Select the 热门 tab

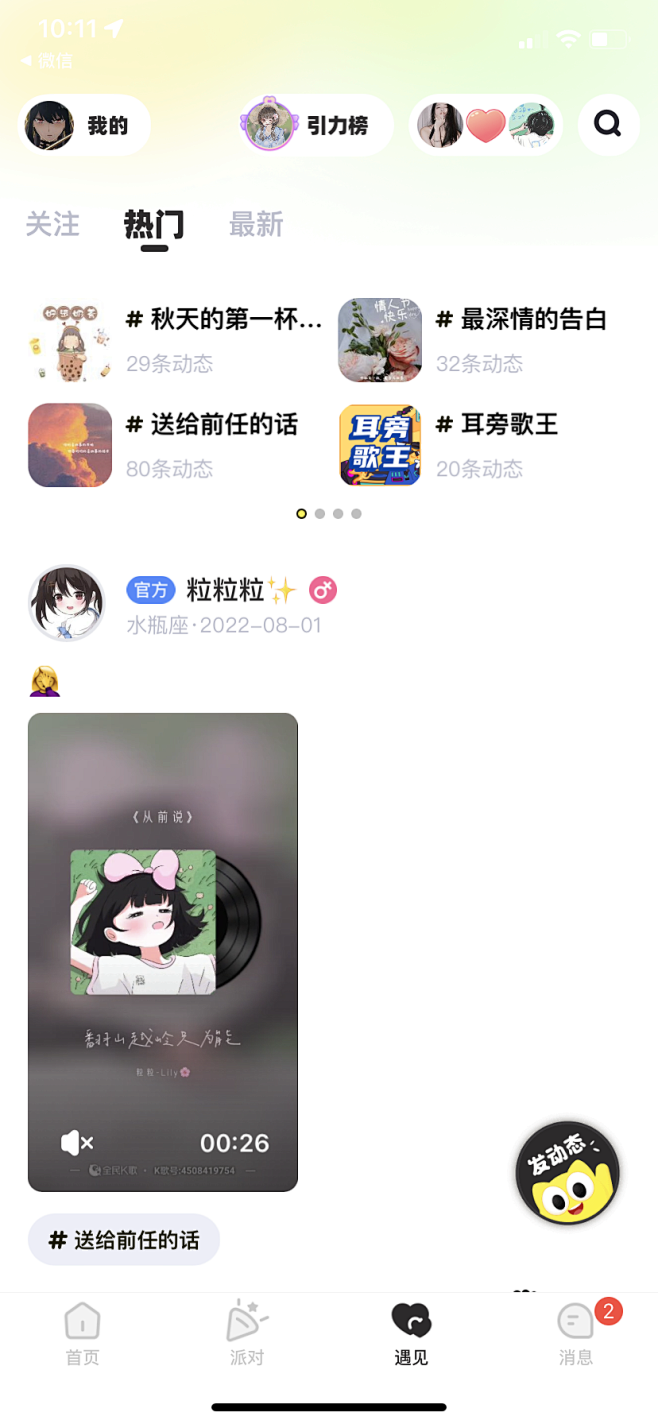tap(154, 225)
